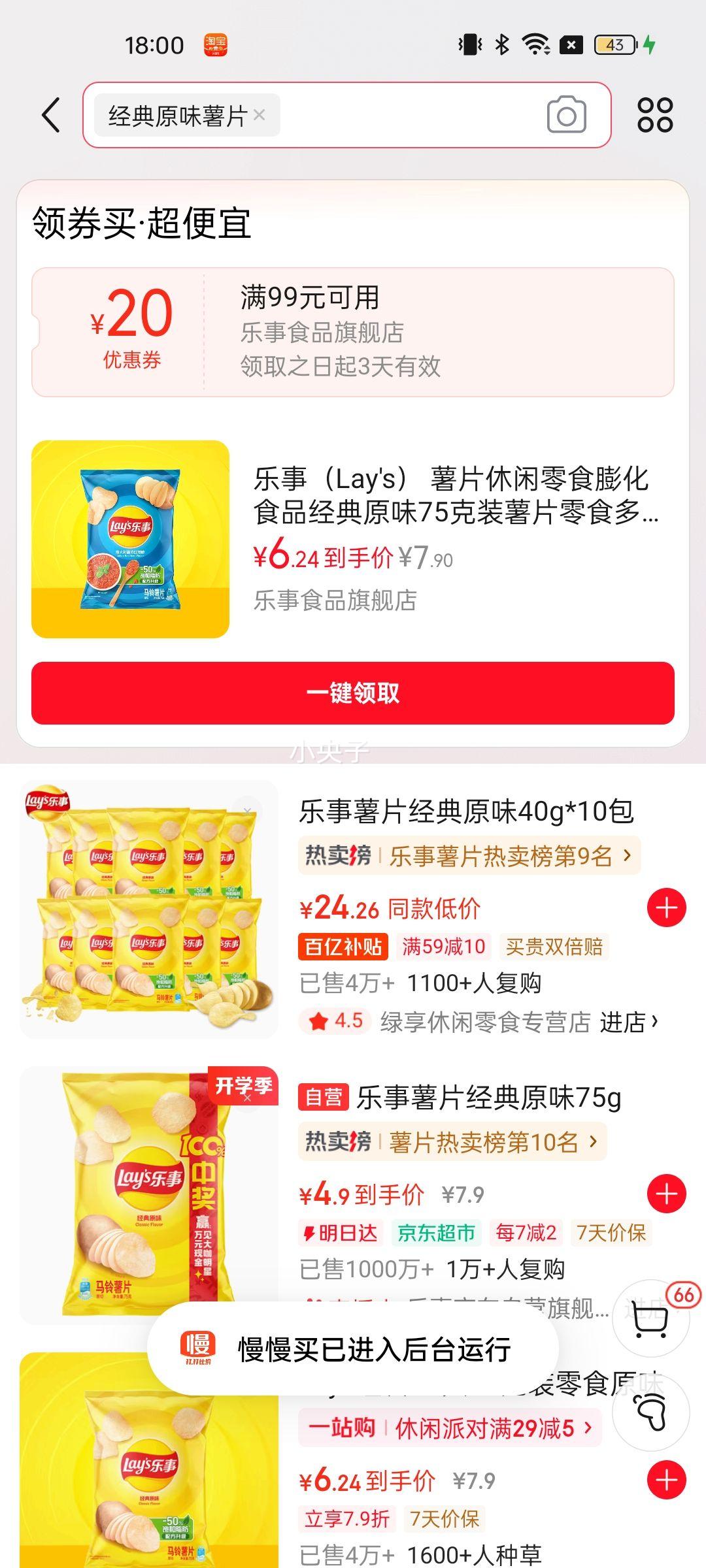Add the 75g ¥4.9 chips to cart
Image resolution: width=706 pixels, height=1568 pixels.
[666, 1194]
